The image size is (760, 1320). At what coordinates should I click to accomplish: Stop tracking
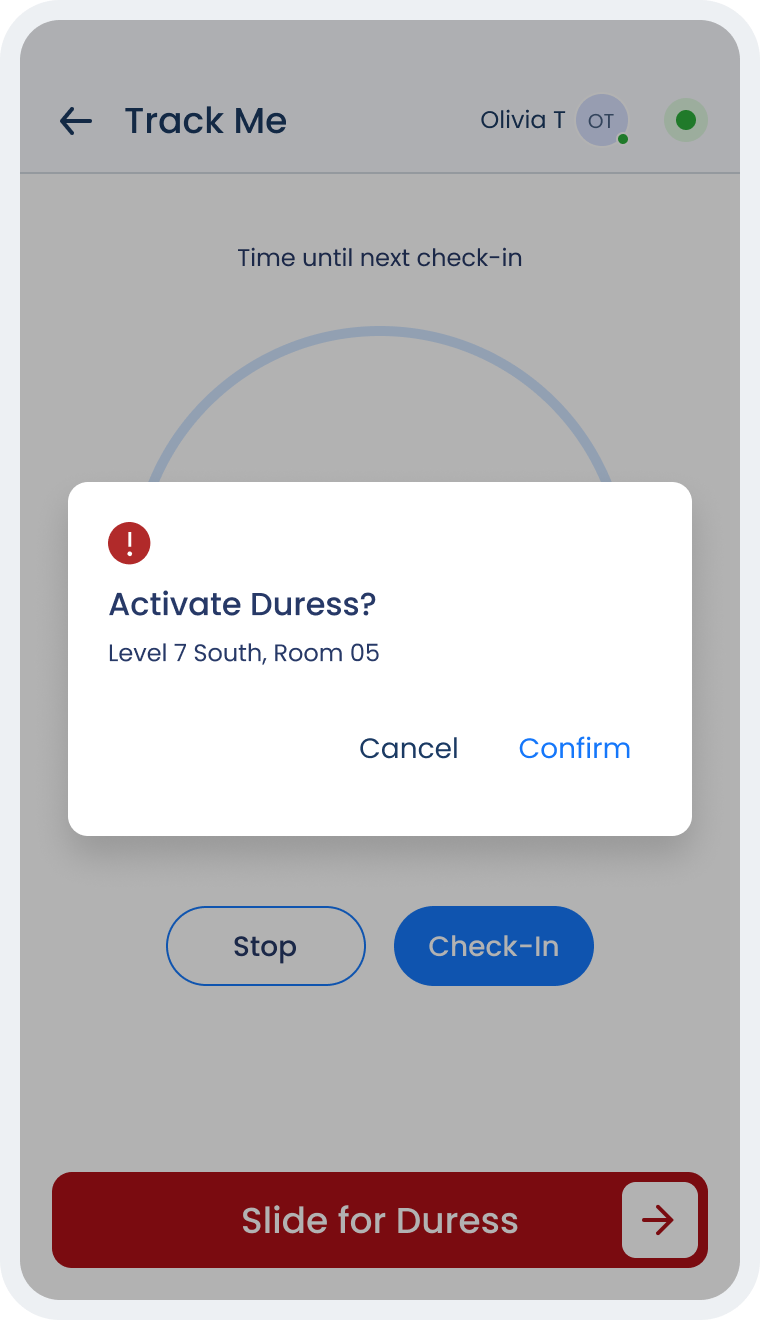265,946
